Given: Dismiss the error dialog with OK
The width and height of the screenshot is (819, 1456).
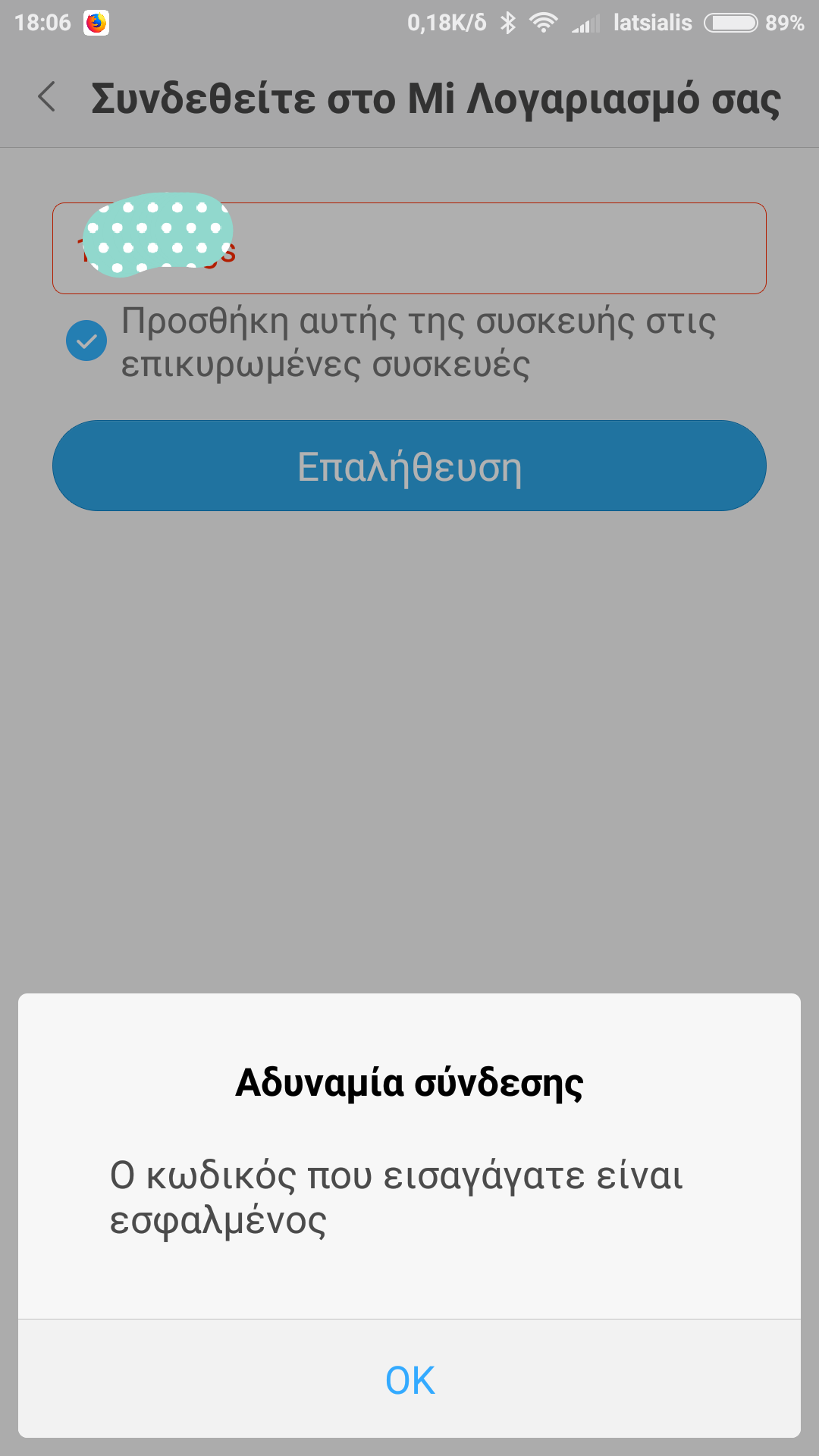Looking at the screenshot, I should point(409,1379).
